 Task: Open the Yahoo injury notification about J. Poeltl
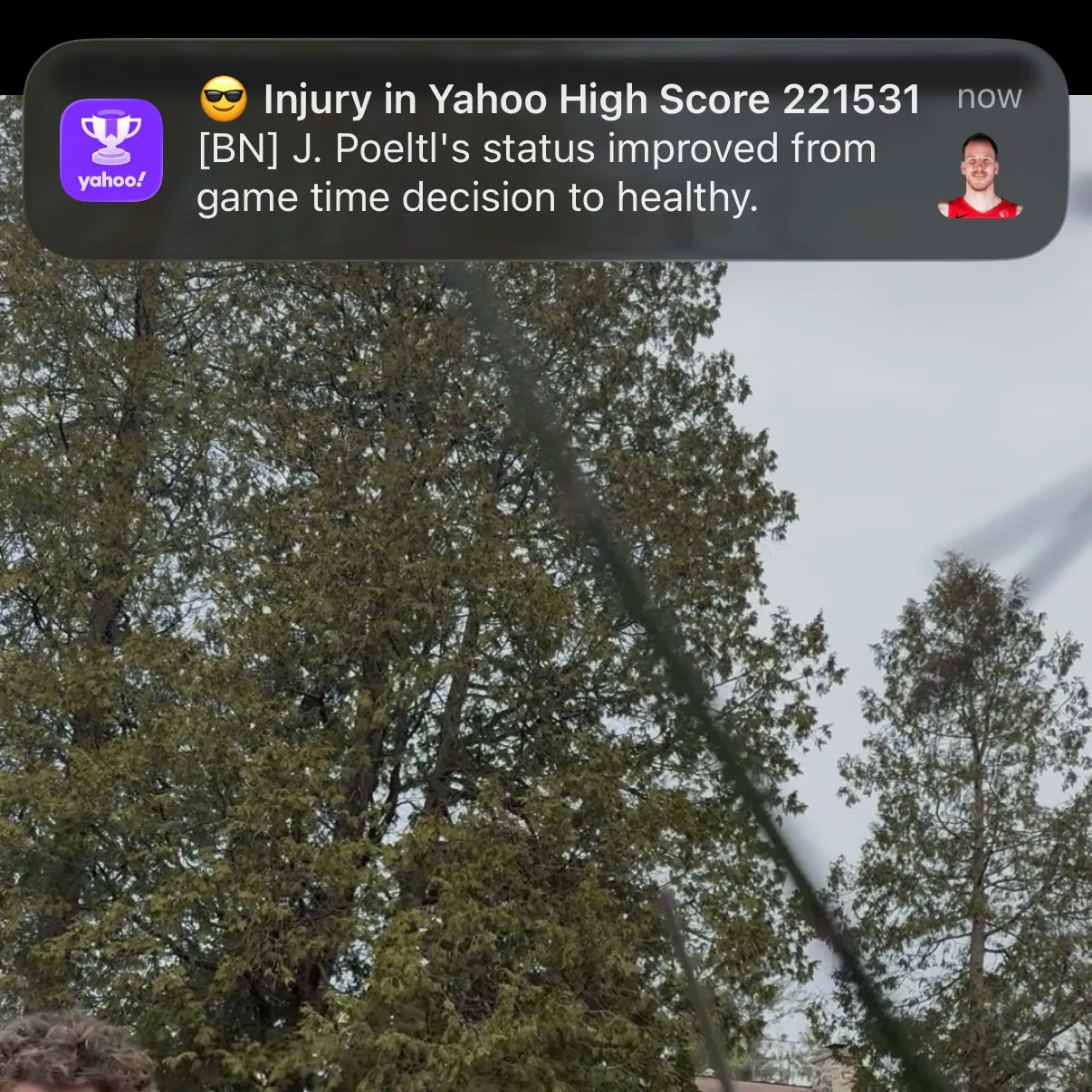tap(543, 150)
